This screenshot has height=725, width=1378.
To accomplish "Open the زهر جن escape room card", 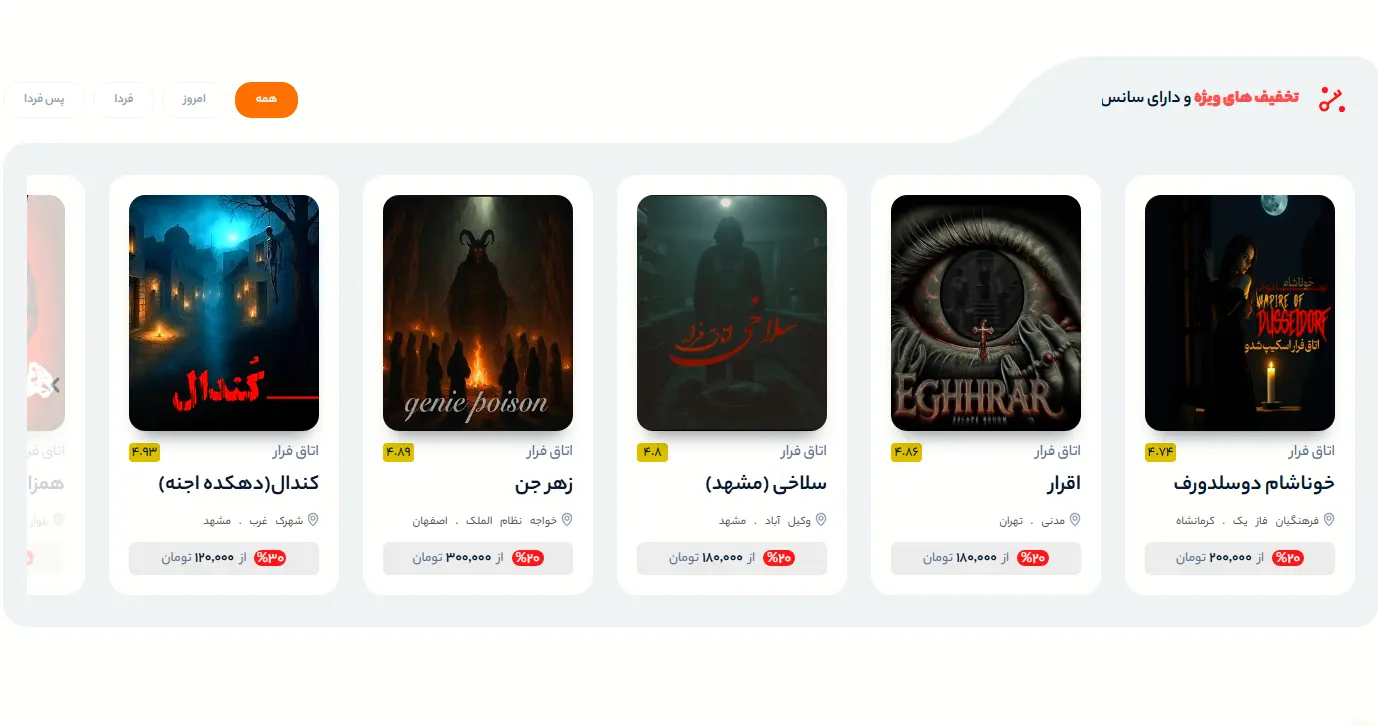I will click(477, 314).
